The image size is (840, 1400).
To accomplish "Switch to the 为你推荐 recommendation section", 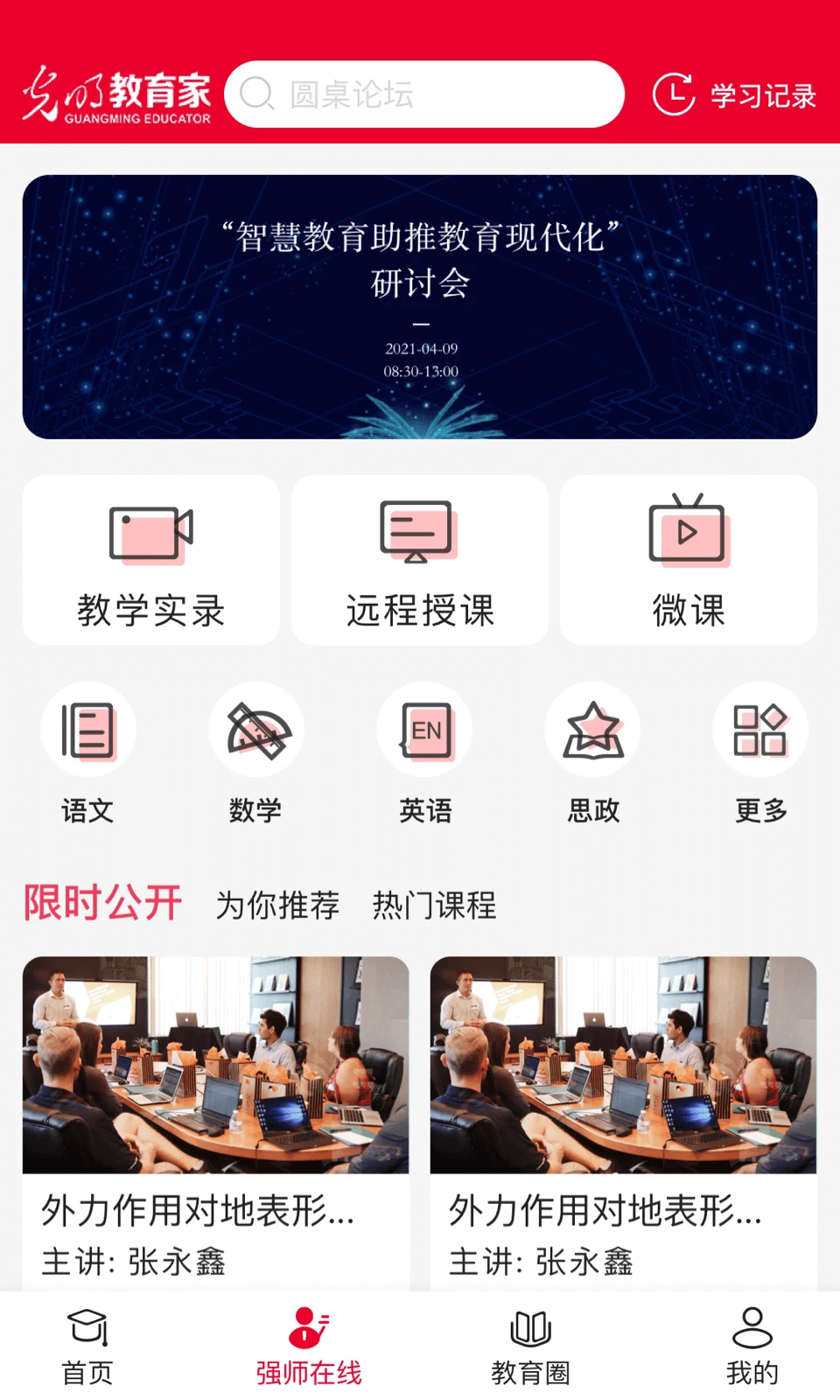I will (x=278, y=906).
